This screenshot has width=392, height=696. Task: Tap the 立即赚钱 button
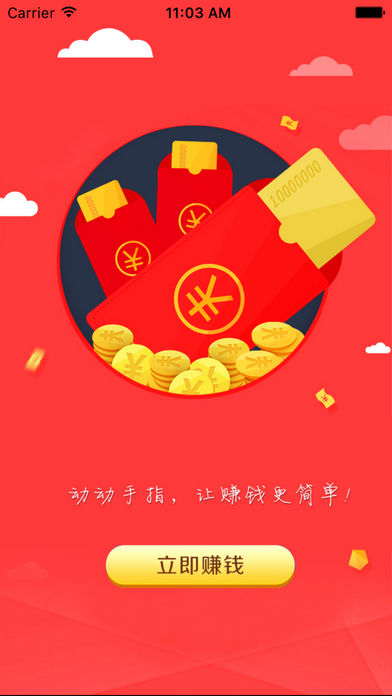point(200,566)
